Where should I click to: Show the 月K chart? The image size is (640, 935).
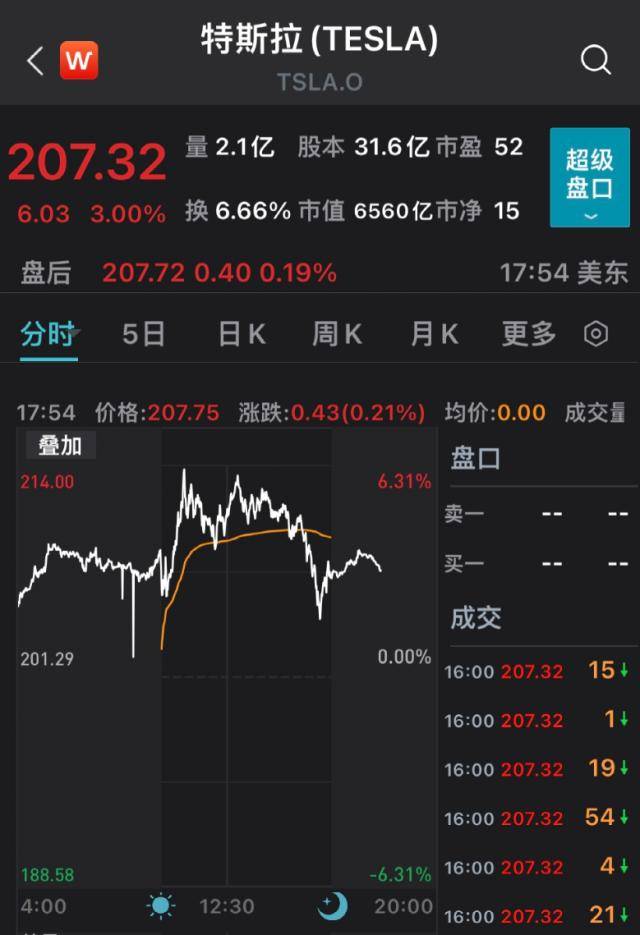(x=434, y=334)
